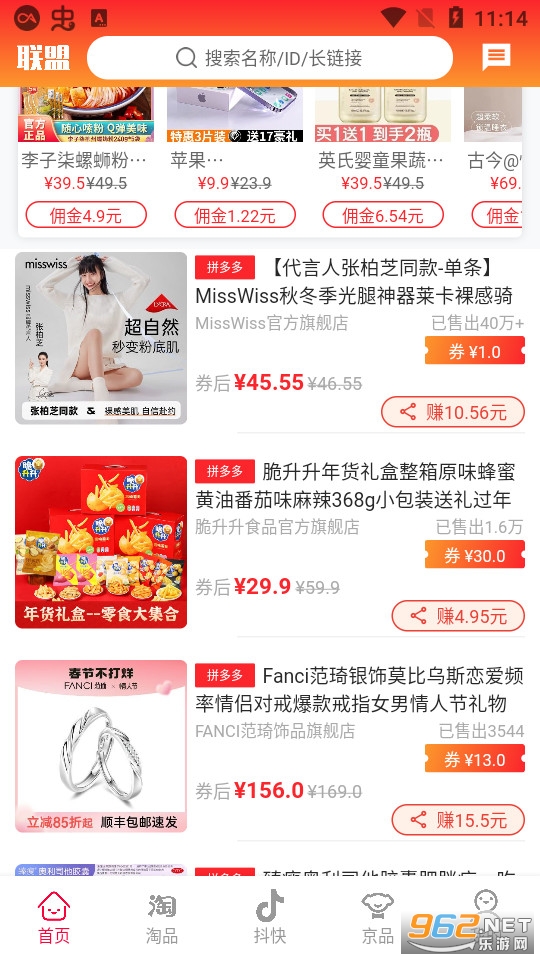This screenshot has width=540, height=960.
Task: Share MissWiss item via 赚10.56元 button
Action: (x=453, y=411)
